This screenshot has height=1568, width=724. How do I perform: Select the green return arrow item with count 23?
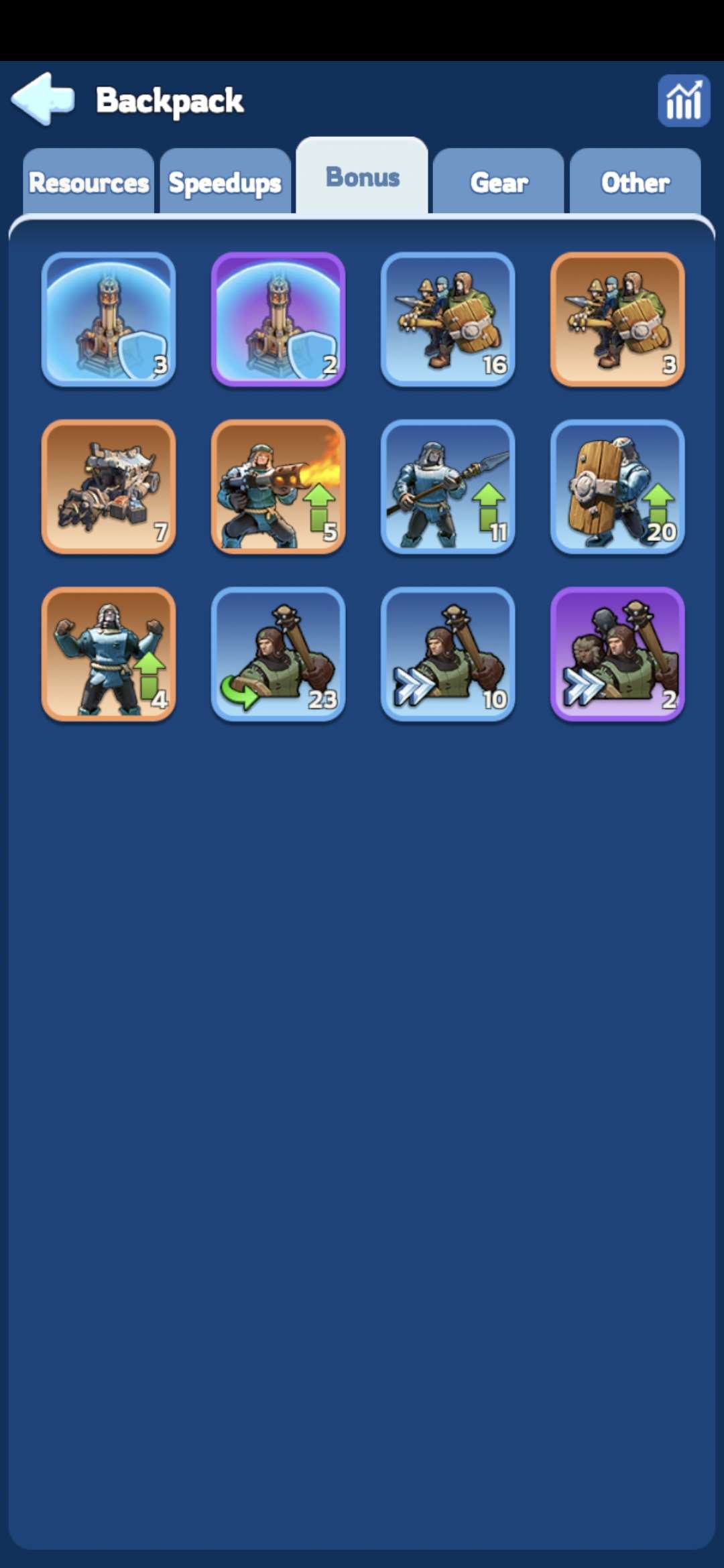coord(278,654)
